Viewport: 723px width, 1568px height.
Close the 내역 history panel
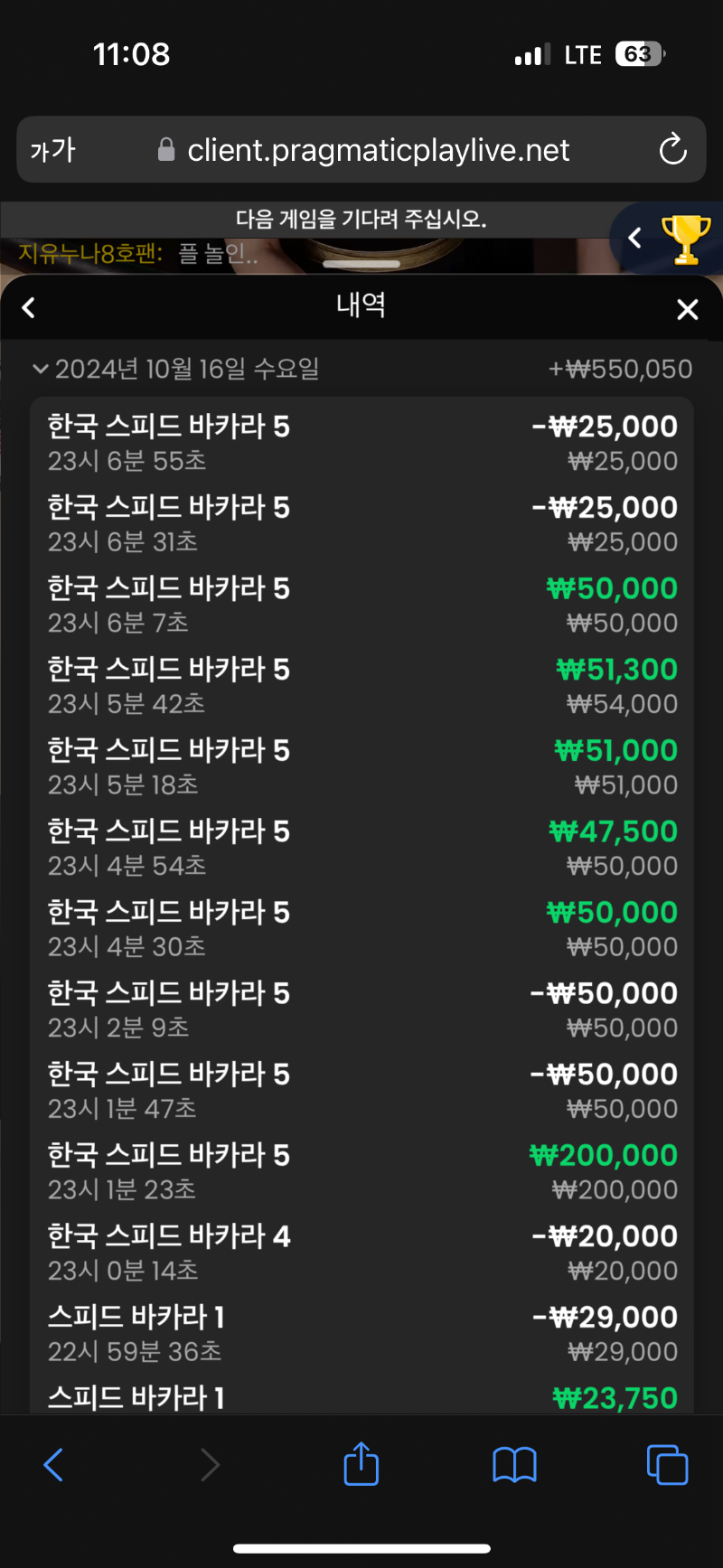click(x=688, y=310)
